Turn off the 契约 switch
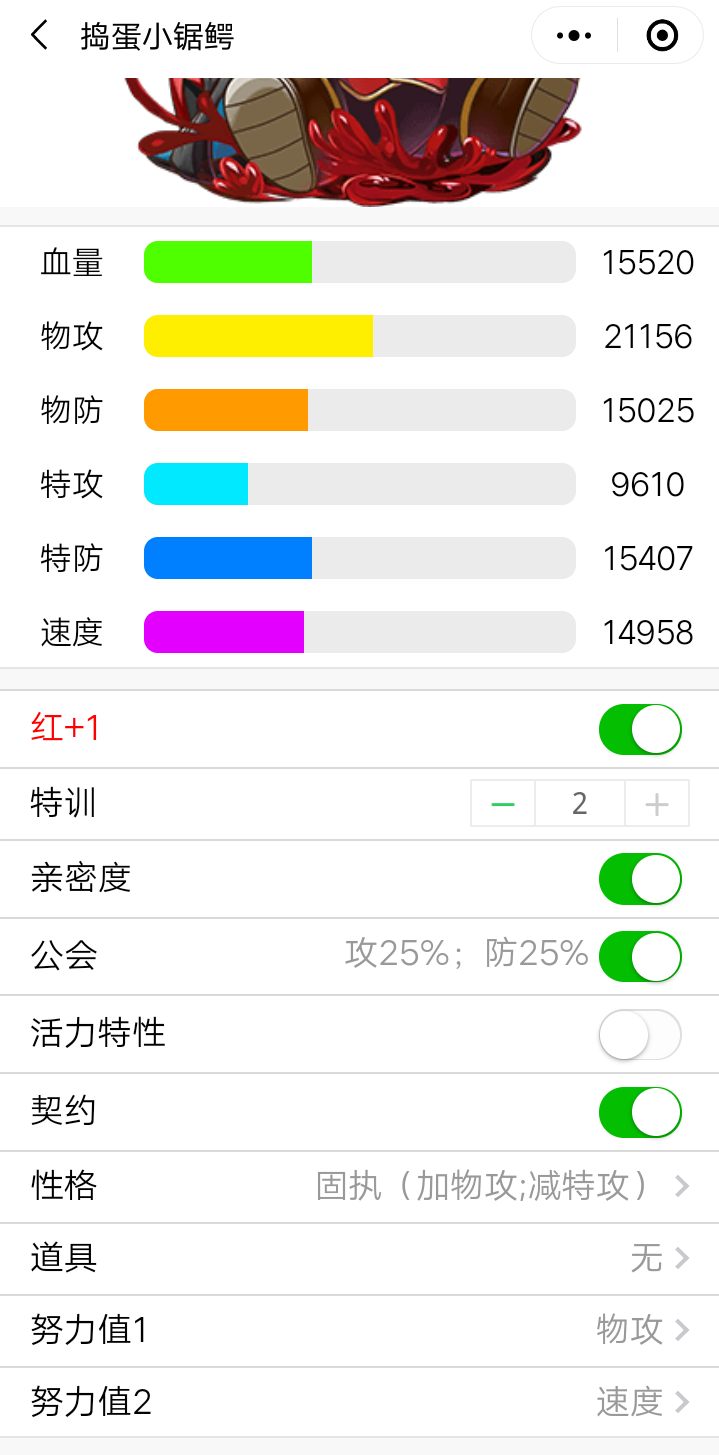Image resolution: width=719 pixels, height=1455 pixels. tap(640, 1113)
